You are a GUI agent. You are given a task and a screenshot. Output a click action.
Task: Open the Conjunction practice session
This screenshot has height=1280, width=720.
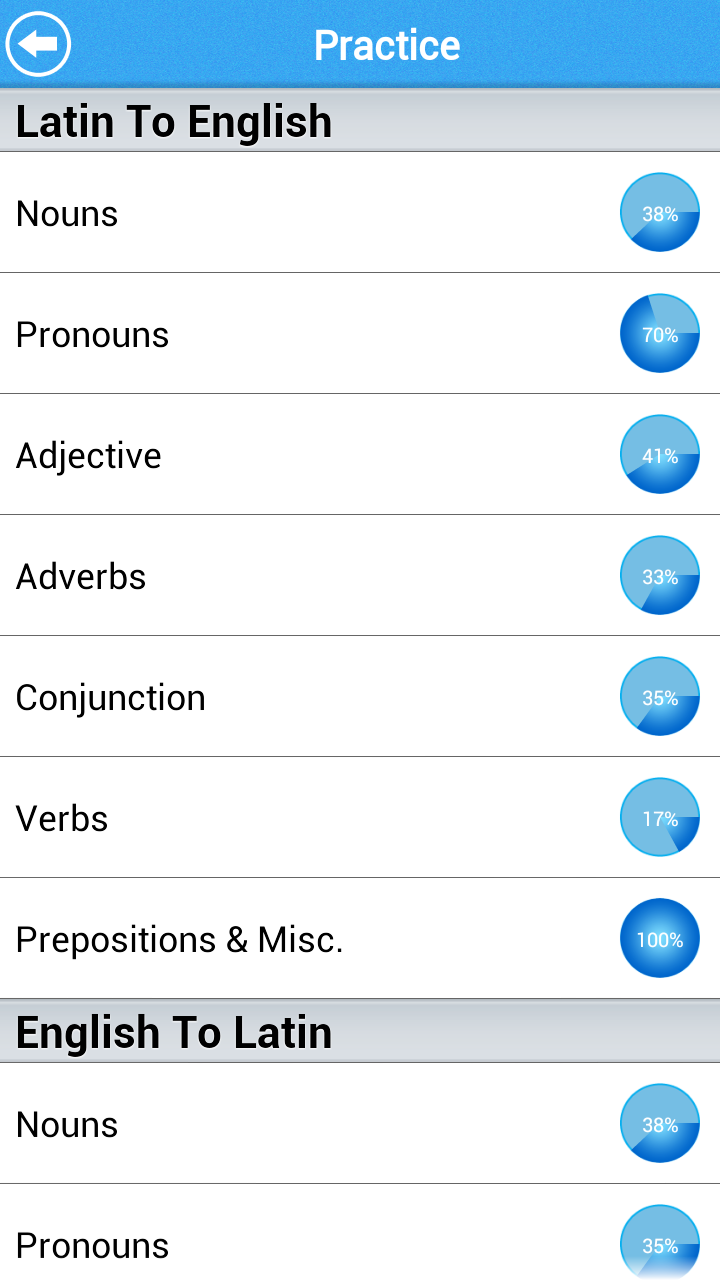300,696
